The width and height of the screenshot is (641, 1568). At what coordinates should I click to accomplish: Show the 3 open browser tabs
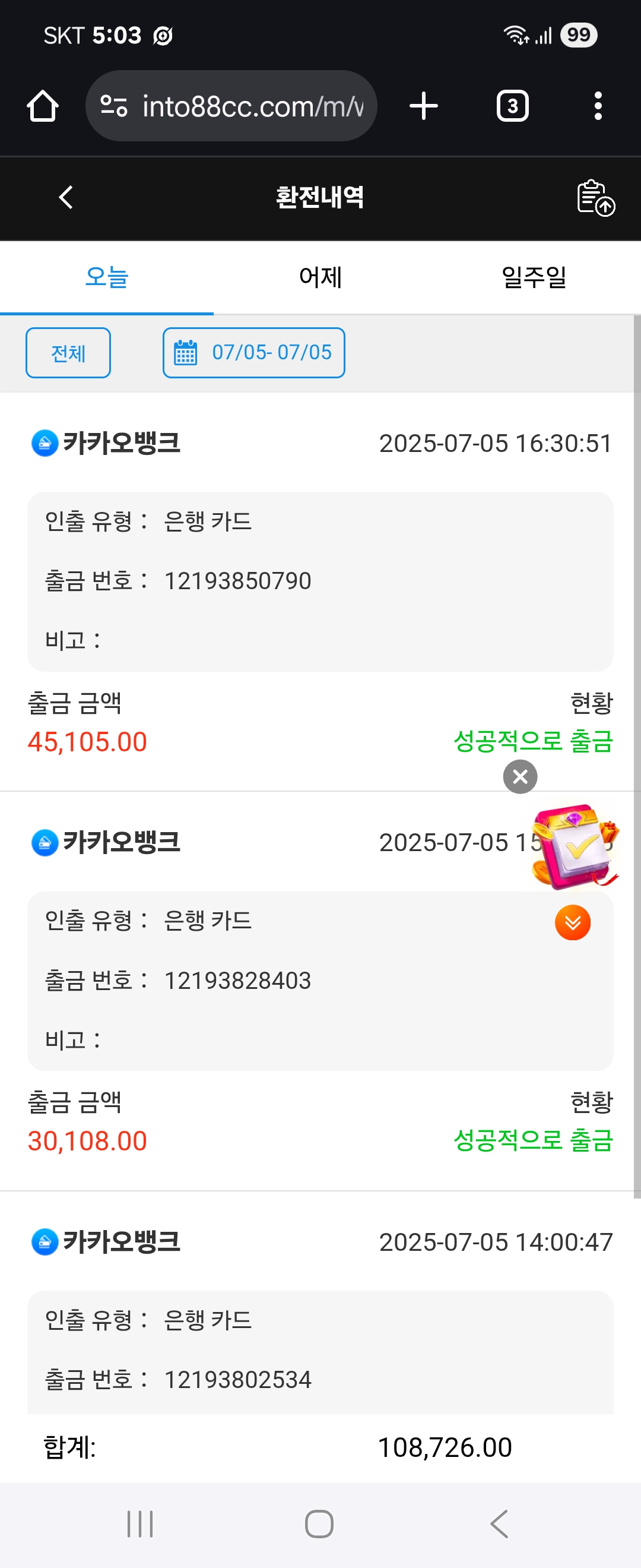tap(513, 106)
